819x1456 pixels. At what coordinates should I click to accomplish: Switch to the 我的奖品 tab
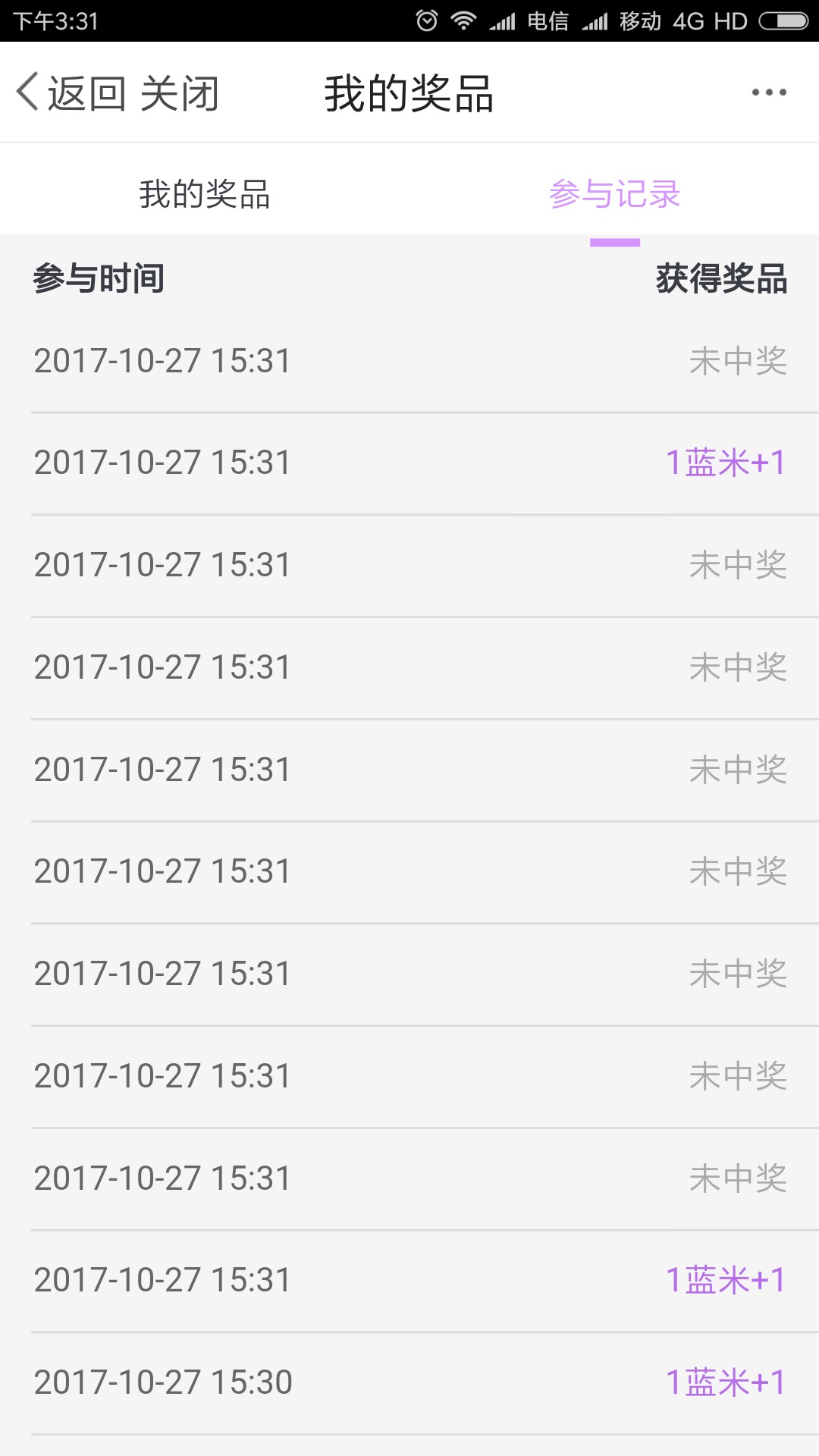click(205, 194)
